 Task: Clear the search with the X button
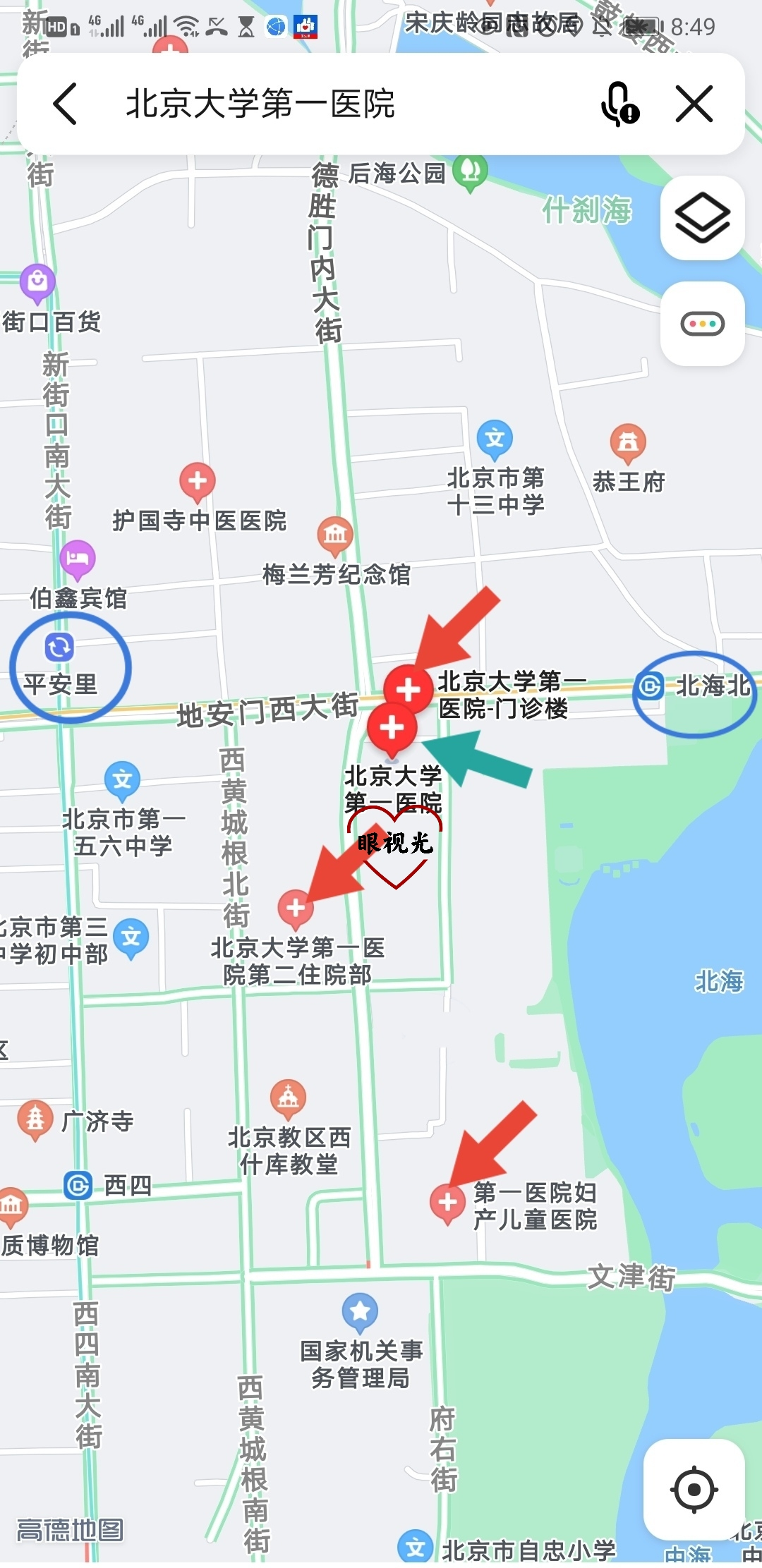[695, 104]
